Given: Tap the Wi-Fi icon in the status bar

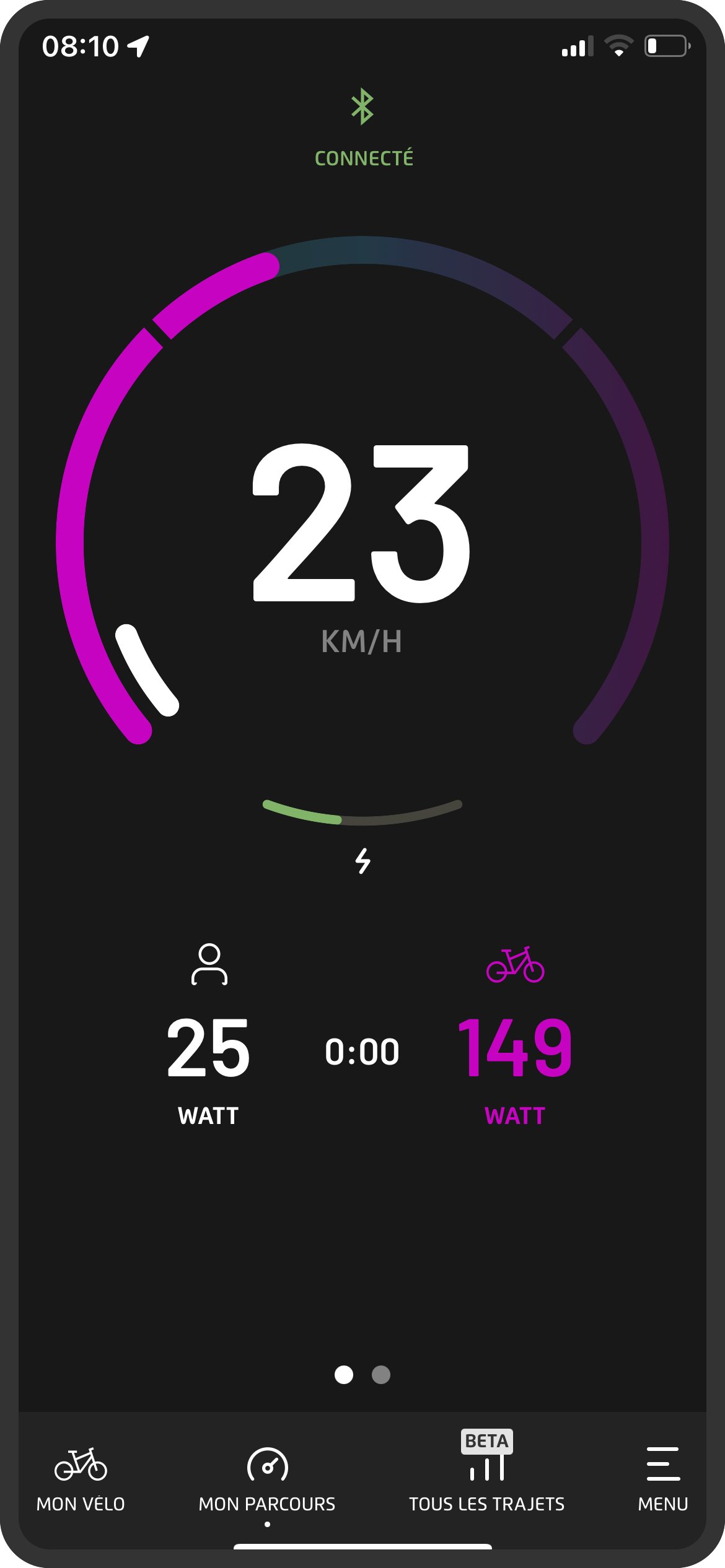Looking at the screenshot, I should point(618,43).
